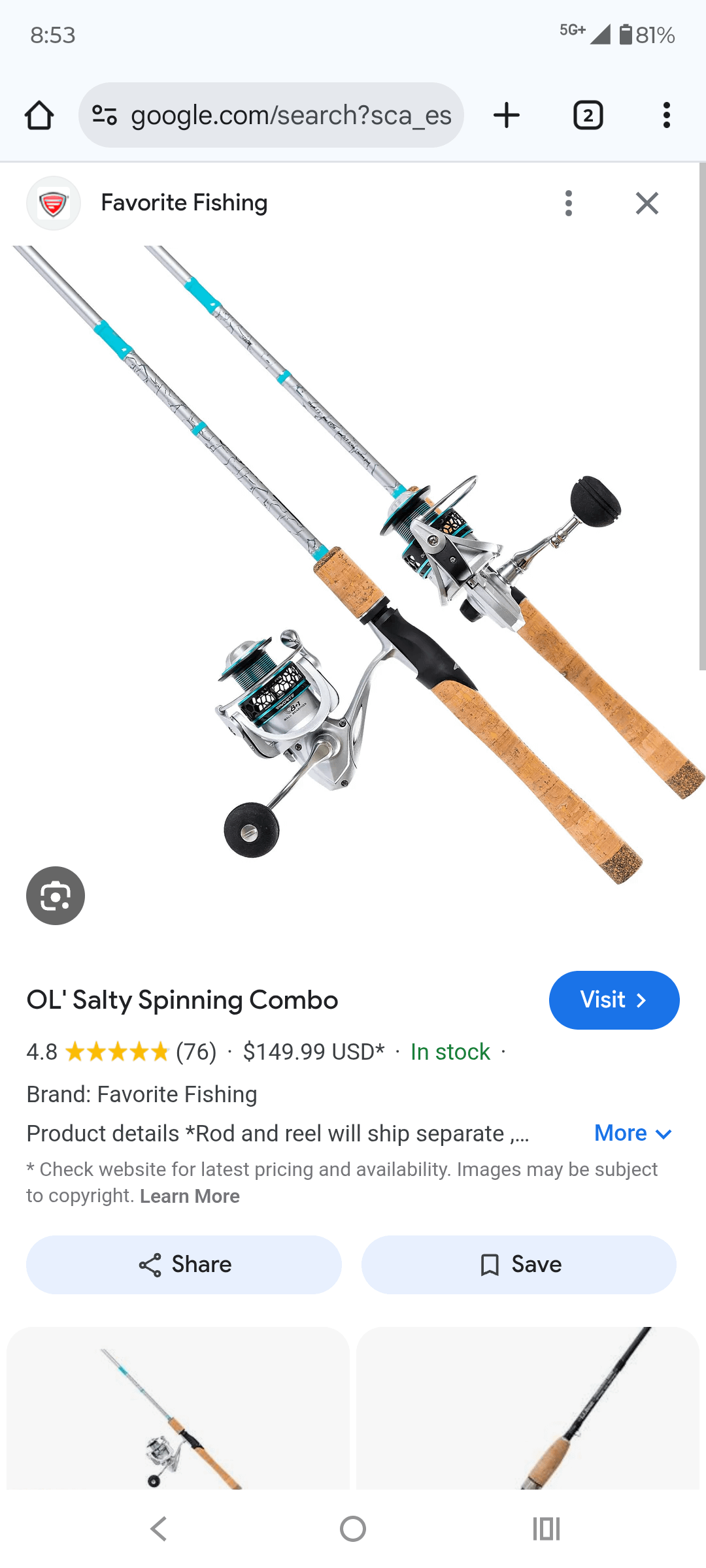706x1568 pixels.
Task: Save this image to collections
Action: (x=519, y=1265)
